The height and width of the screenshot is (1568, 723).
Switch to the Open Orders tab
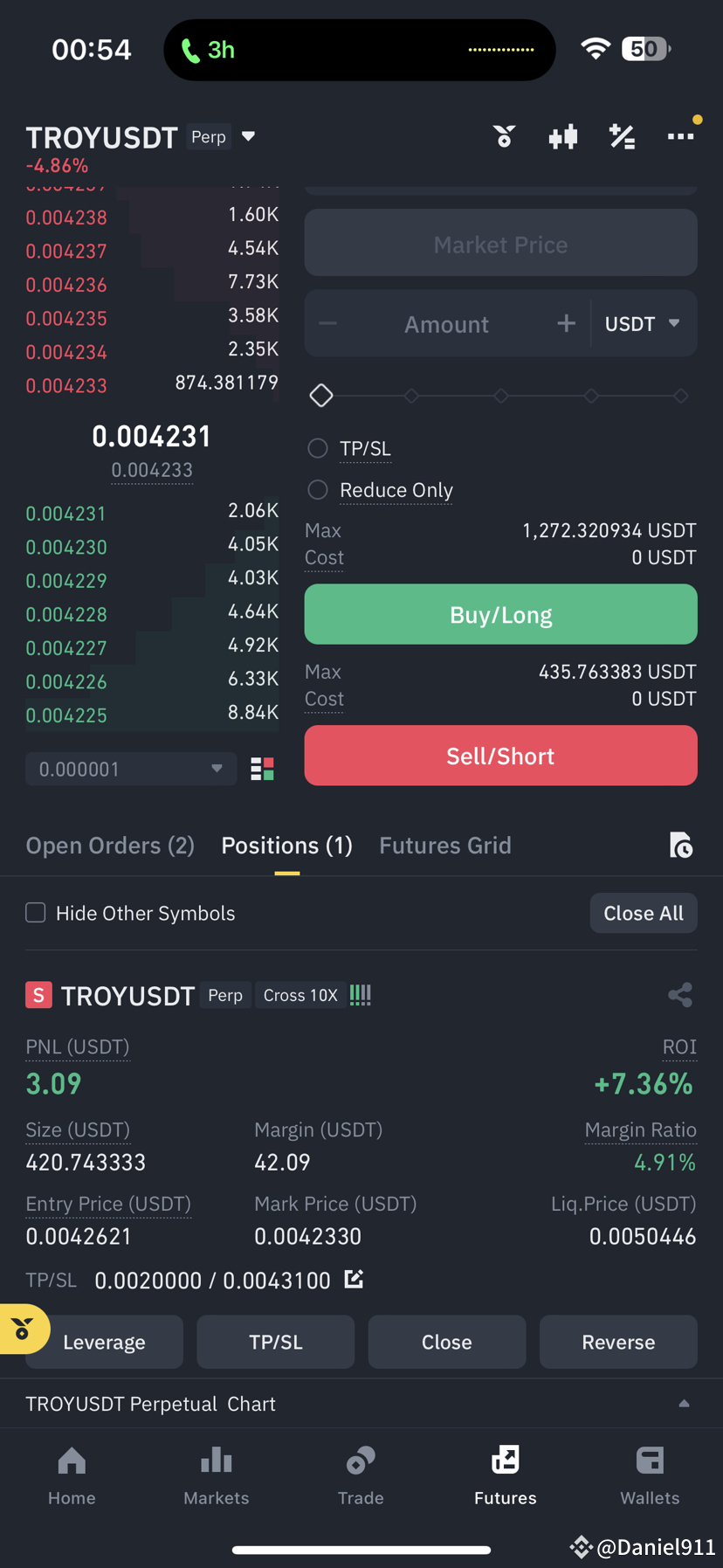coord(110,846)
